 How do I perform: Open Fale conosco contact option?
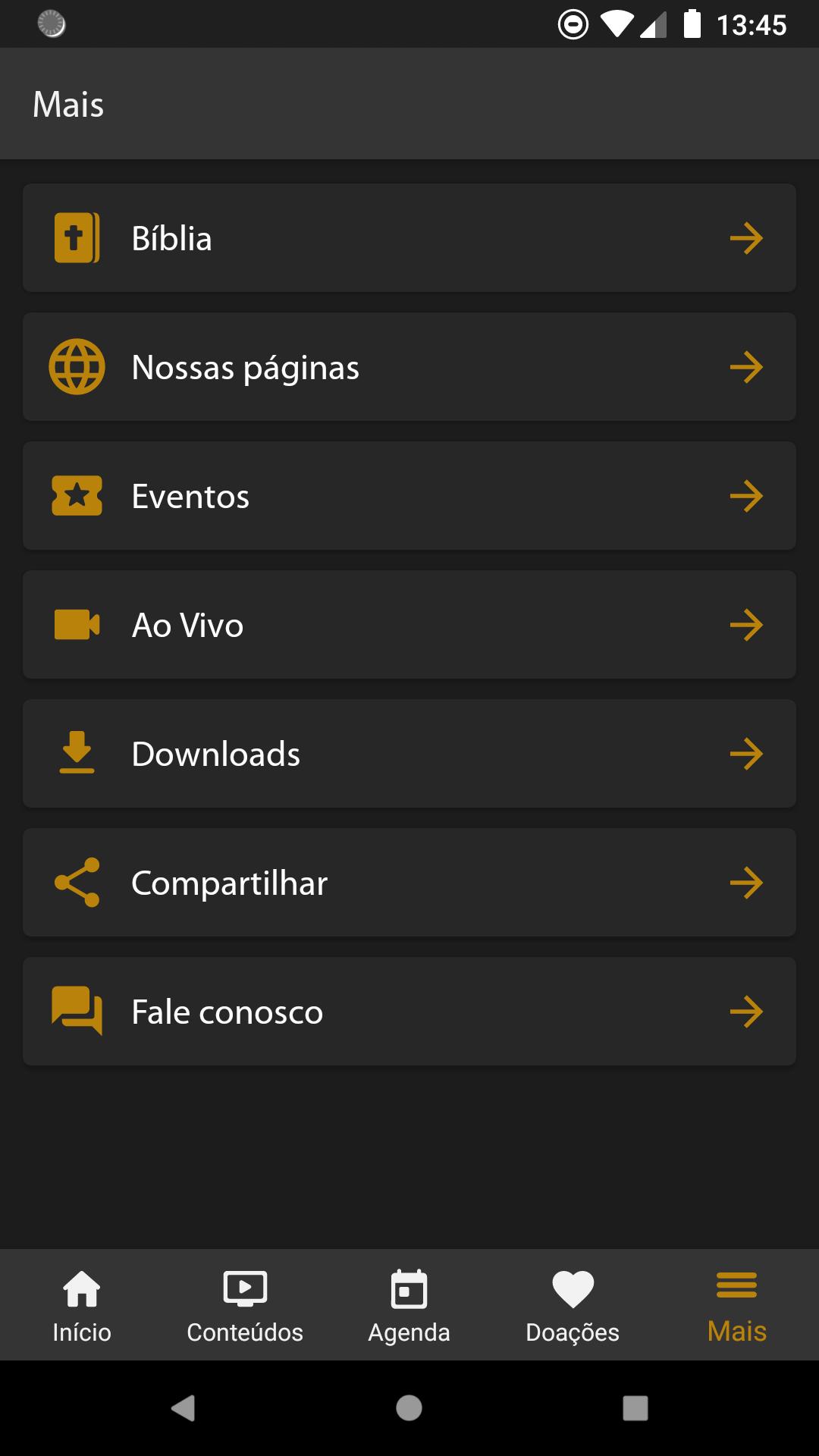click(409, 1012)
